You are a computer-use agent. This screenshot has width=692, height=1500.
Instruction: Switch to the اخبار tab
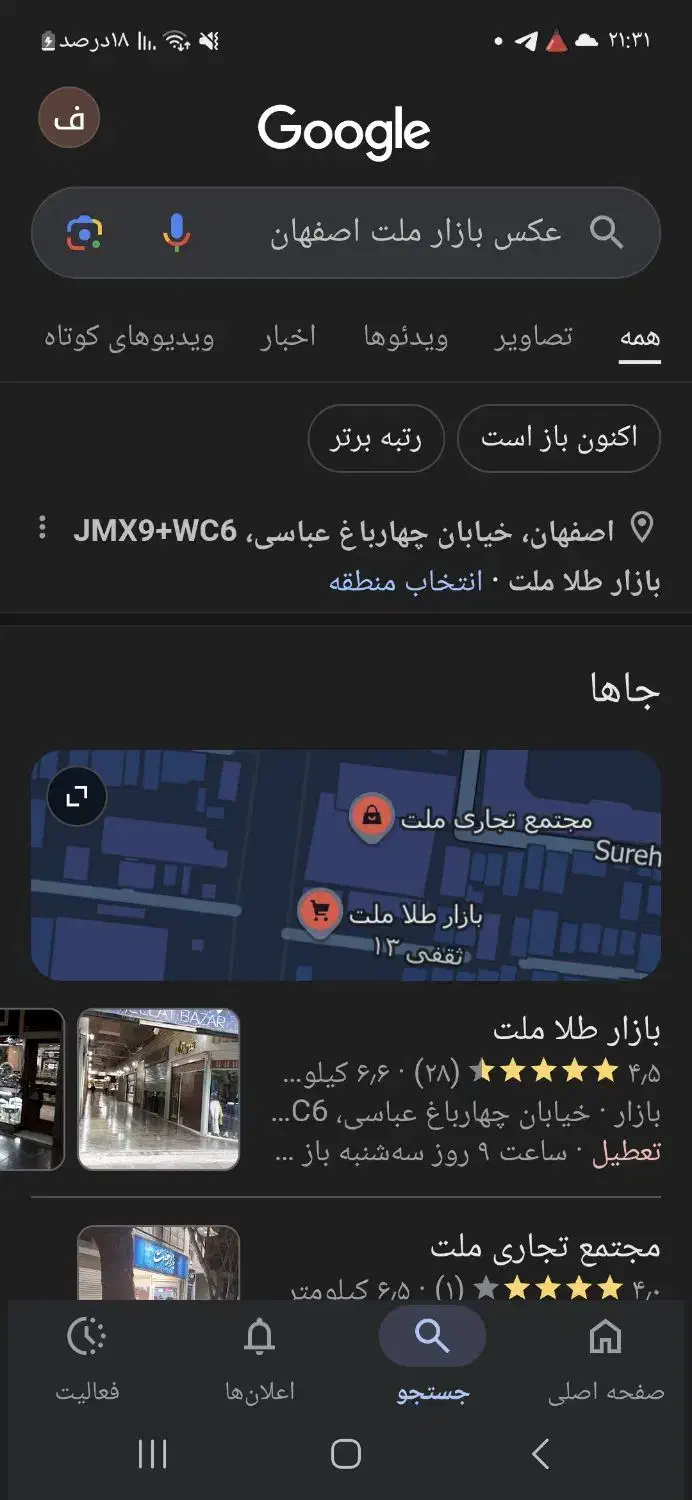click(x=289, y=337)
